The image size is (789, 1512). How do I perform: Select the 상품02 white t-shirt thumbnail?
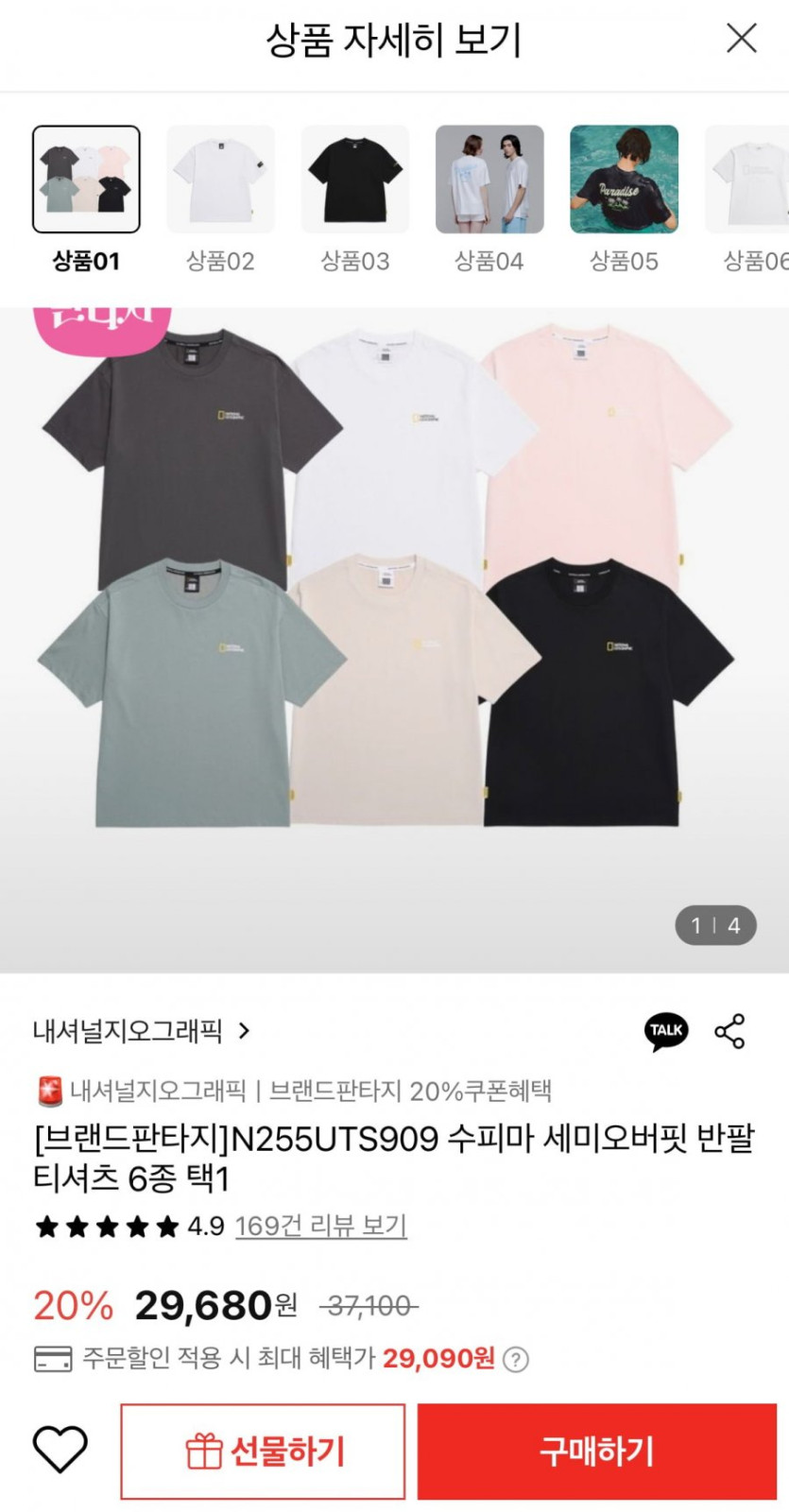(x=220, y=180)
